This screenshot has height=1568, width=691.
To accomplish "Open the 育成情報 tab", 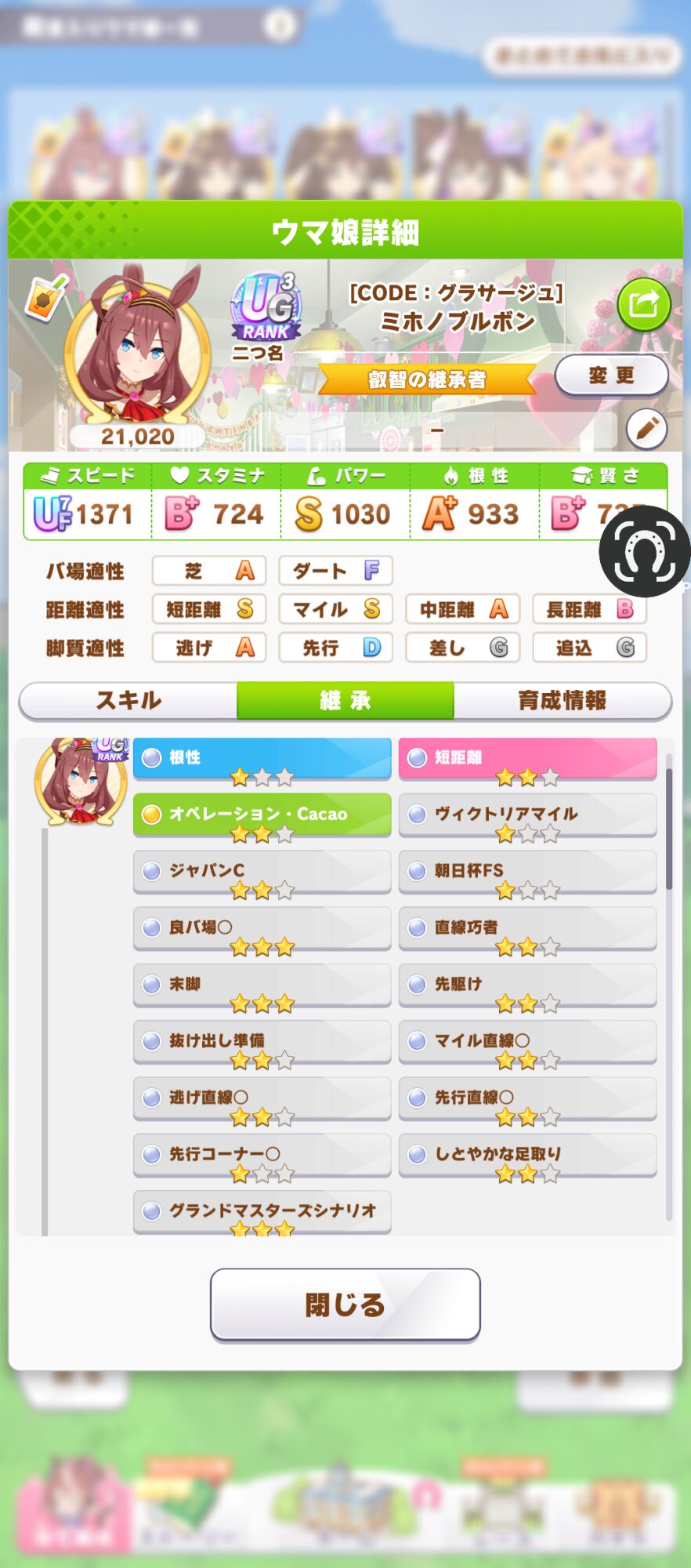I will click(x=563, y=700).
